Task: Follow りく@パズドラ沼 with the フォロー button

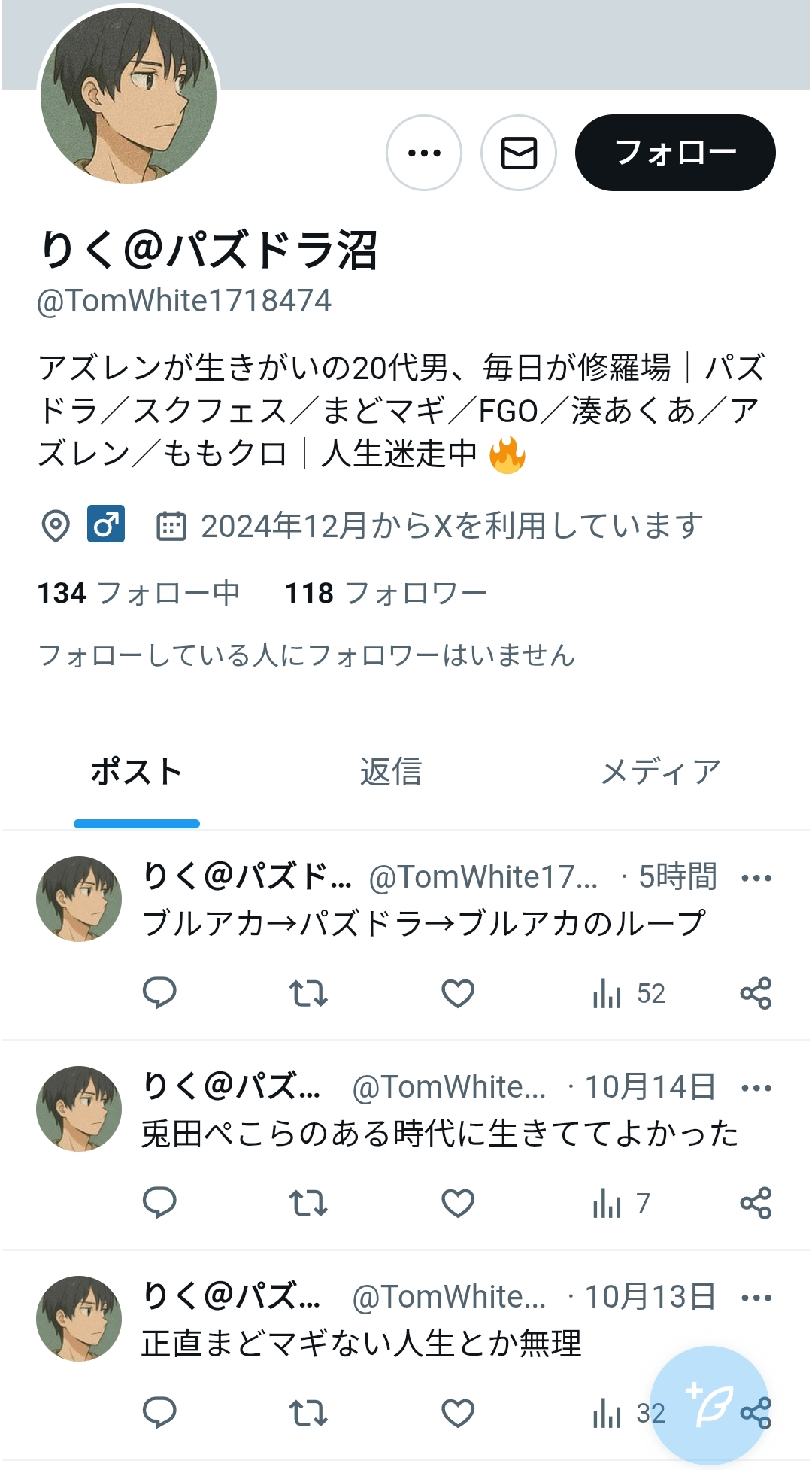Action: coord(675,153)
